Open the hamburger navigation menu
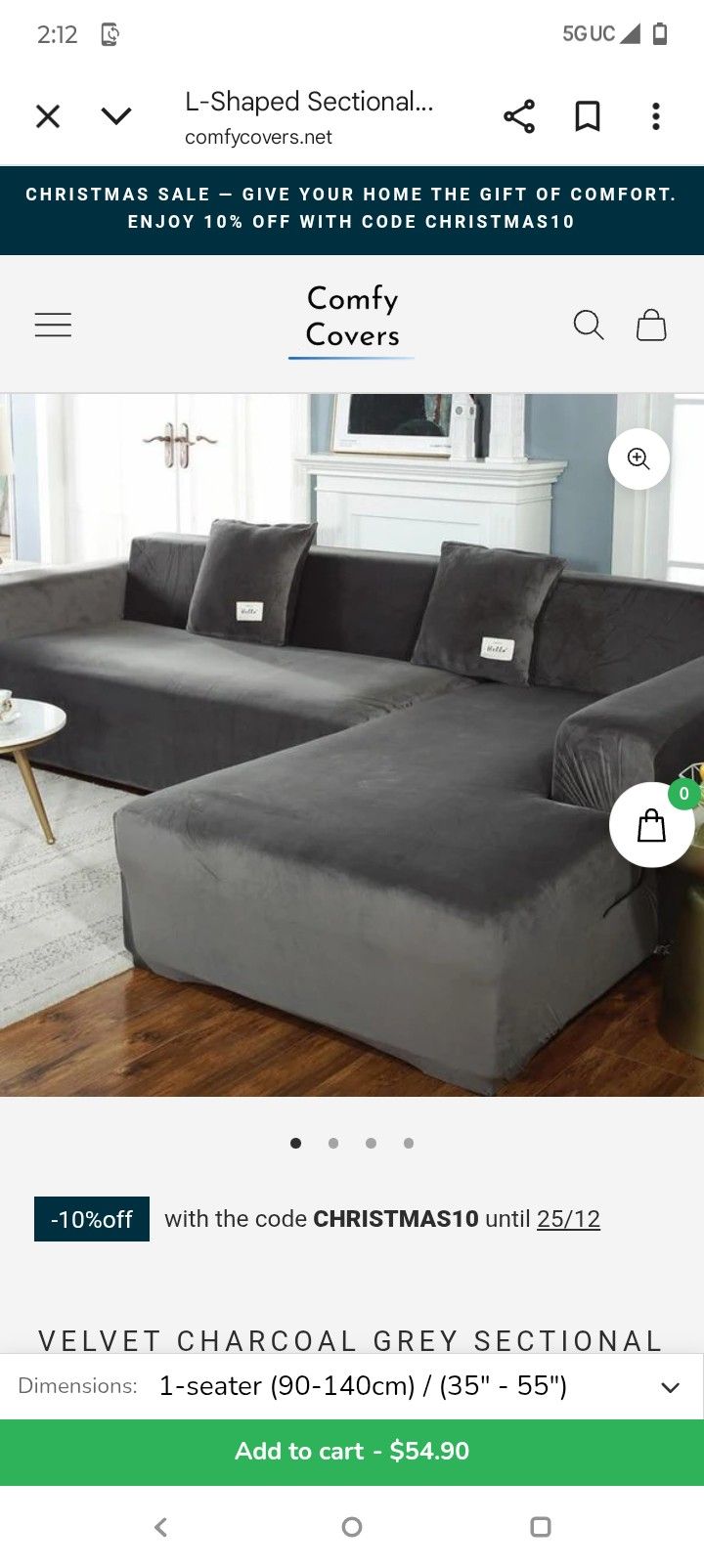The width and height of the screenshot is (704, 1568). coord(53,325)
